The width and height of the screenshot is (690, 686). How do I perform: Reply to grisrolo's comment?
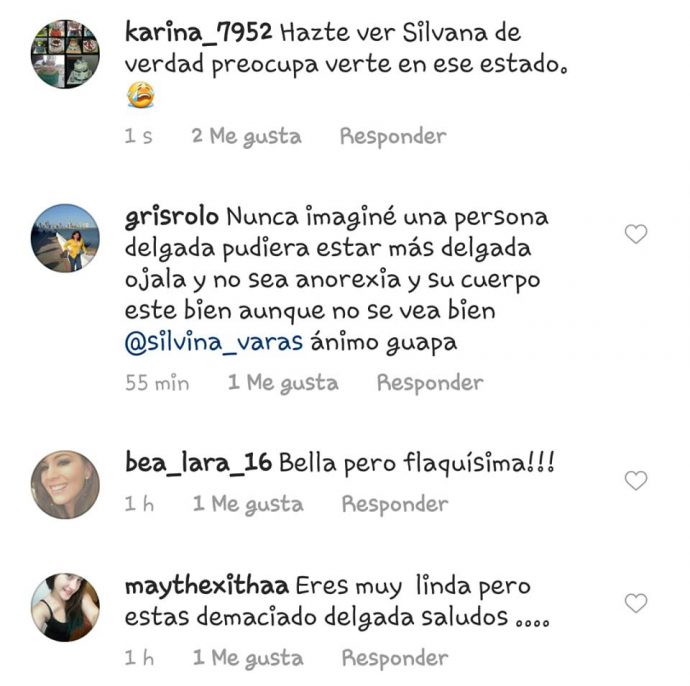point(429,382)
